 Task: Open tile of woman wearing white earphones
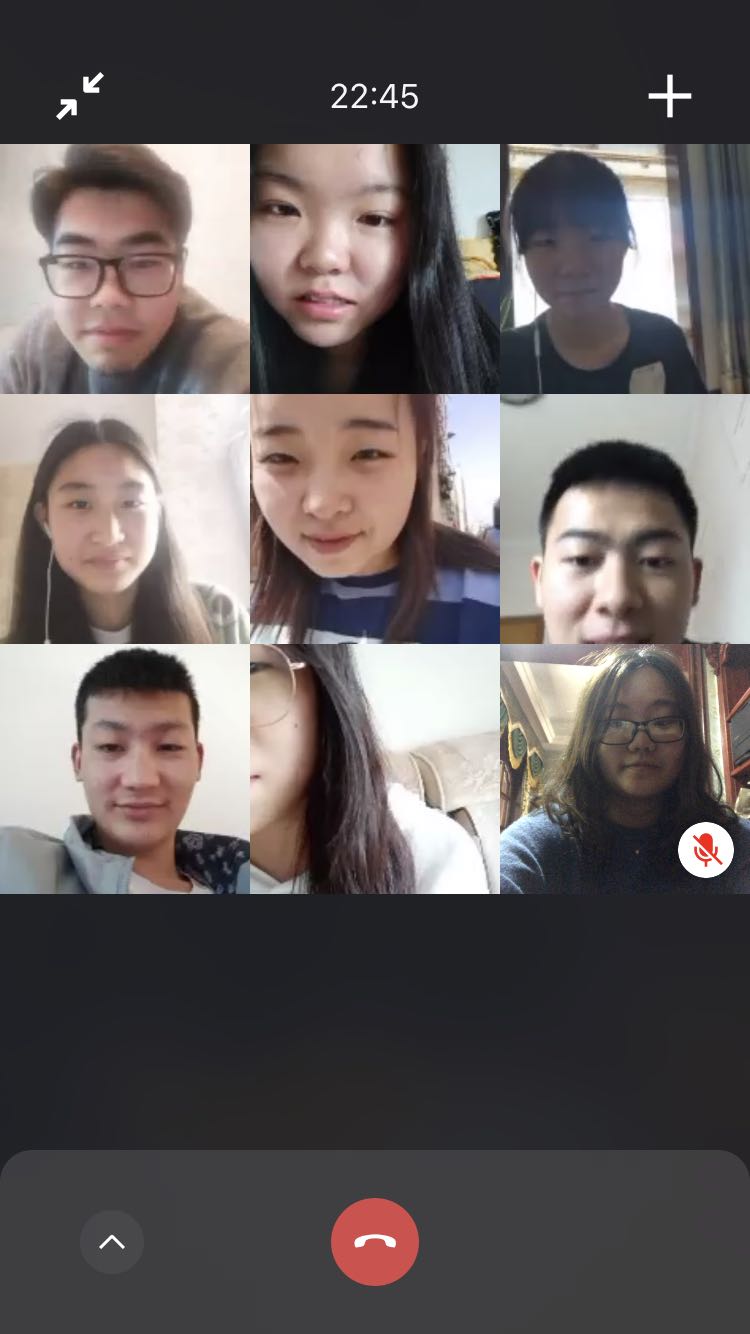click(x=125, y=518)
